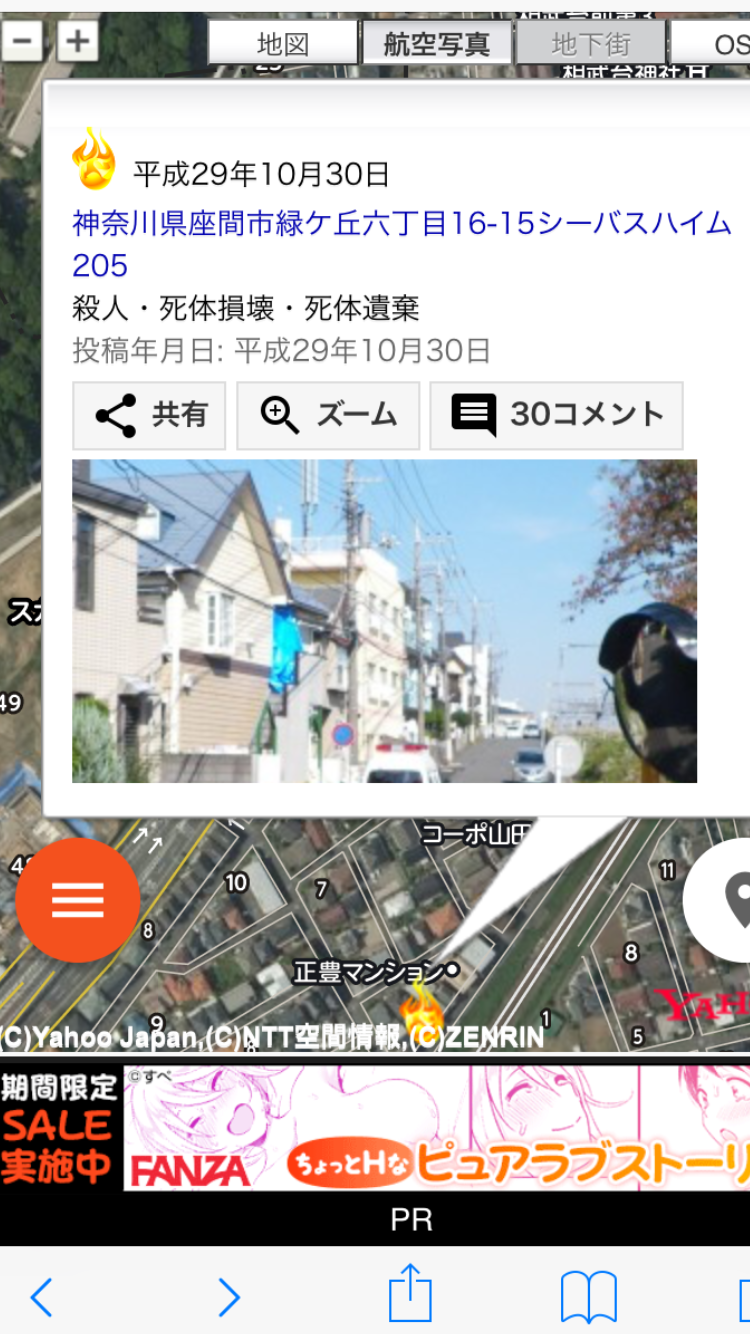The width and height of the screenshot is (750, 1334).
Task: Zoom out the map with minus button
Action: pos(22,42)
